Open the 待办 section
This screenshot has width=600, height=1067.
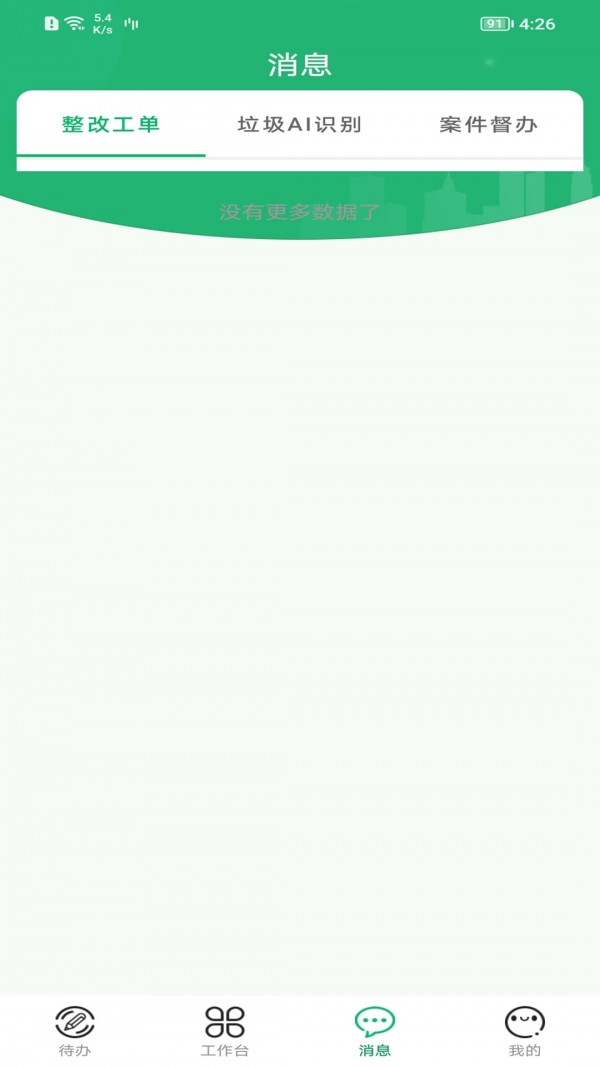click(x=75, y=1031)
